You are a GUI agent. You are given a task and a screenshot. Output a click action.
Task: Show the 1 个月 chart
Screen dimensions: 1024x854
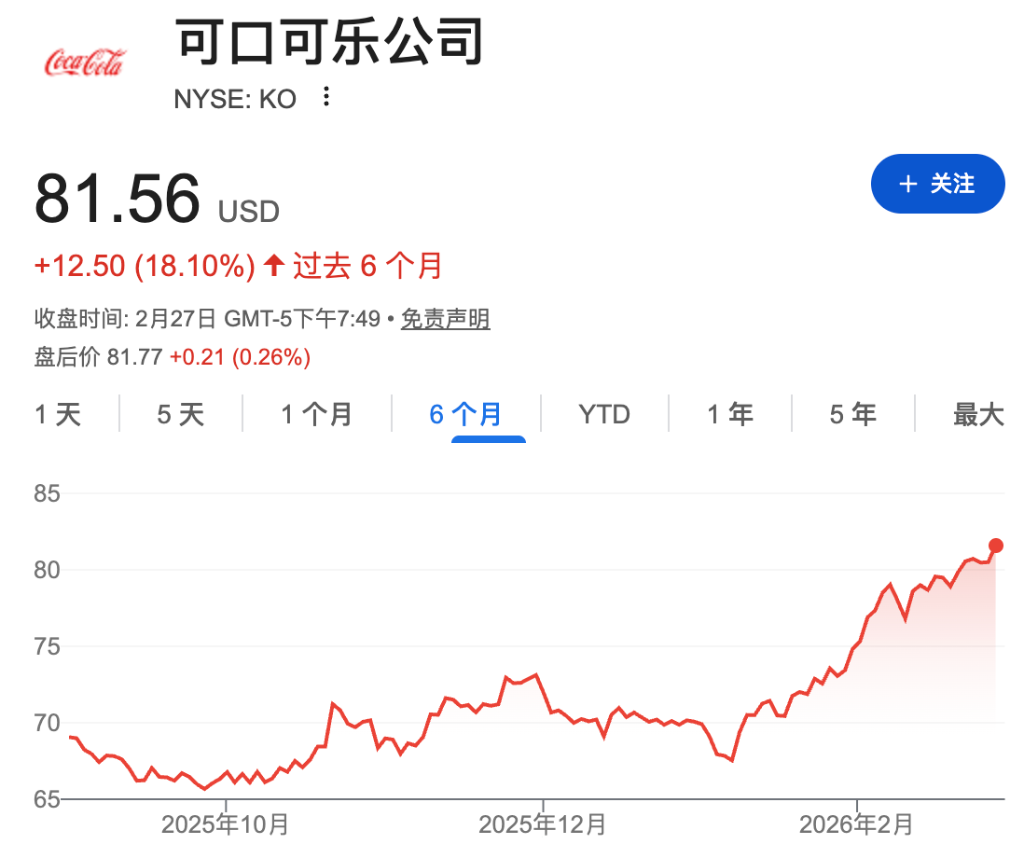[x=316, y=414]
